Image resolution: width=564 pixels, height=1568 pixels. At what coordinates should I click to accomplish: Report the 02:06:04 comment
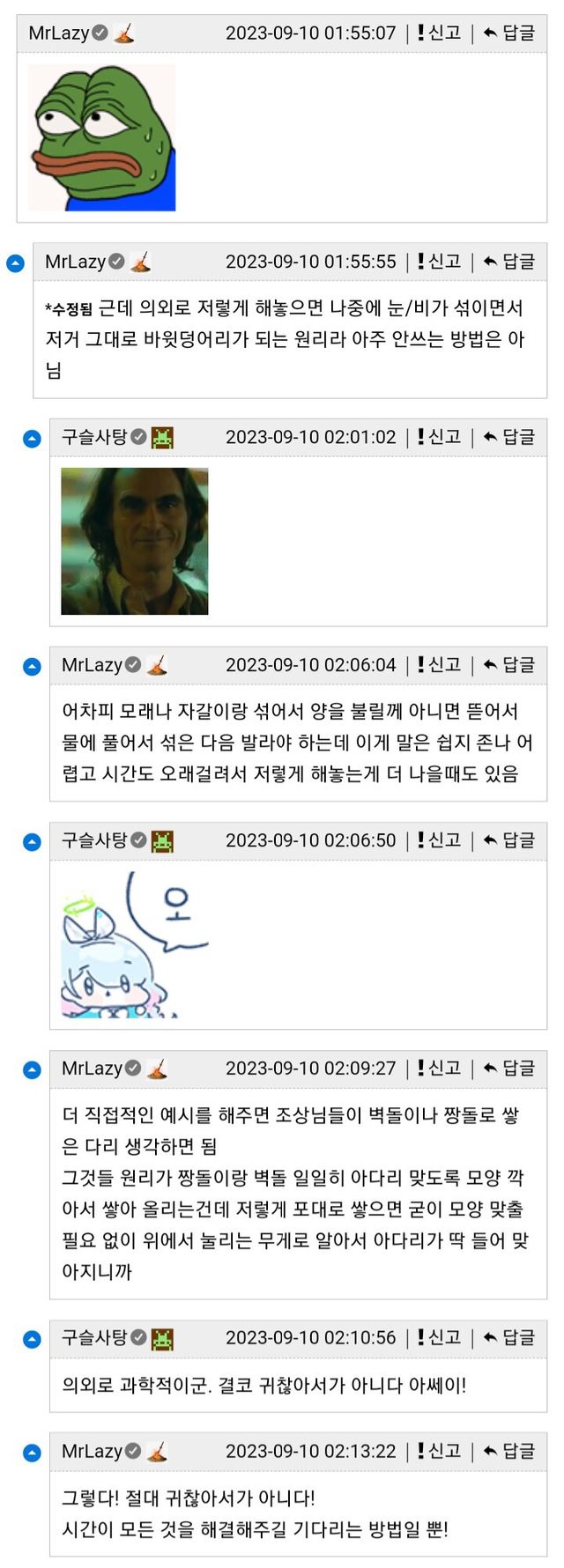pyautogui.click(x=439, y=665)
